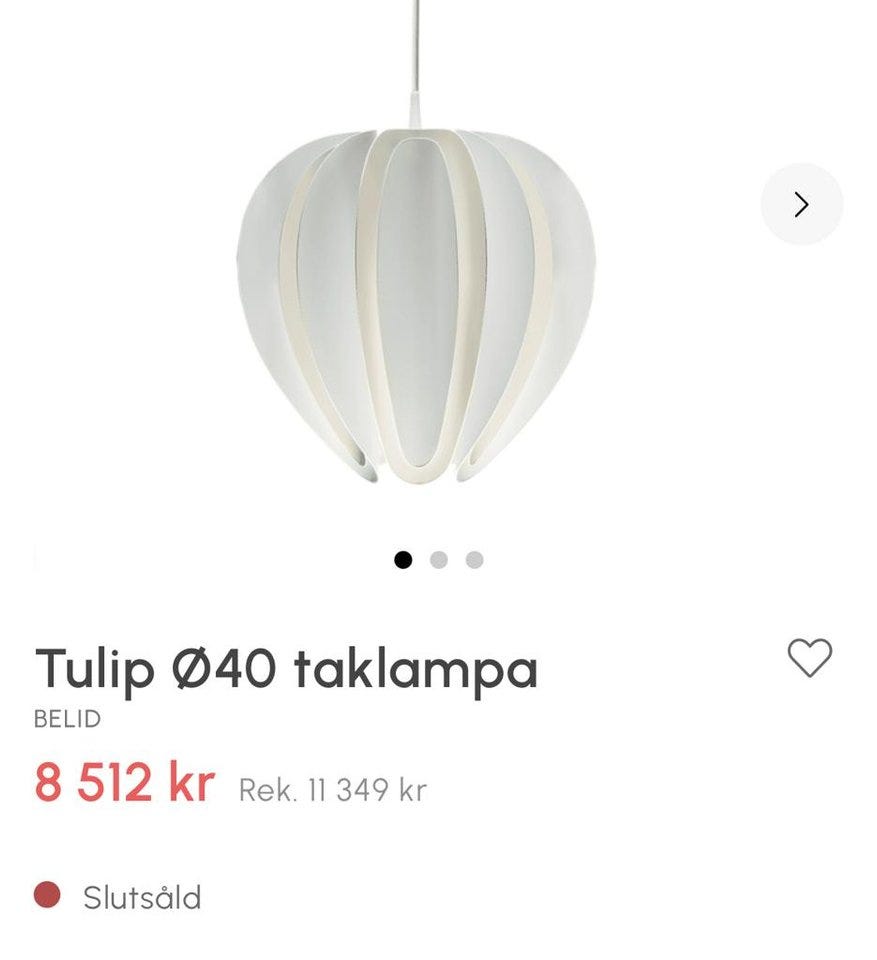The height and width of the screenshot is (960, 877).
Task: Add Tulip Ø40 taklampa to favorites
Action: [x=809, y=658]
